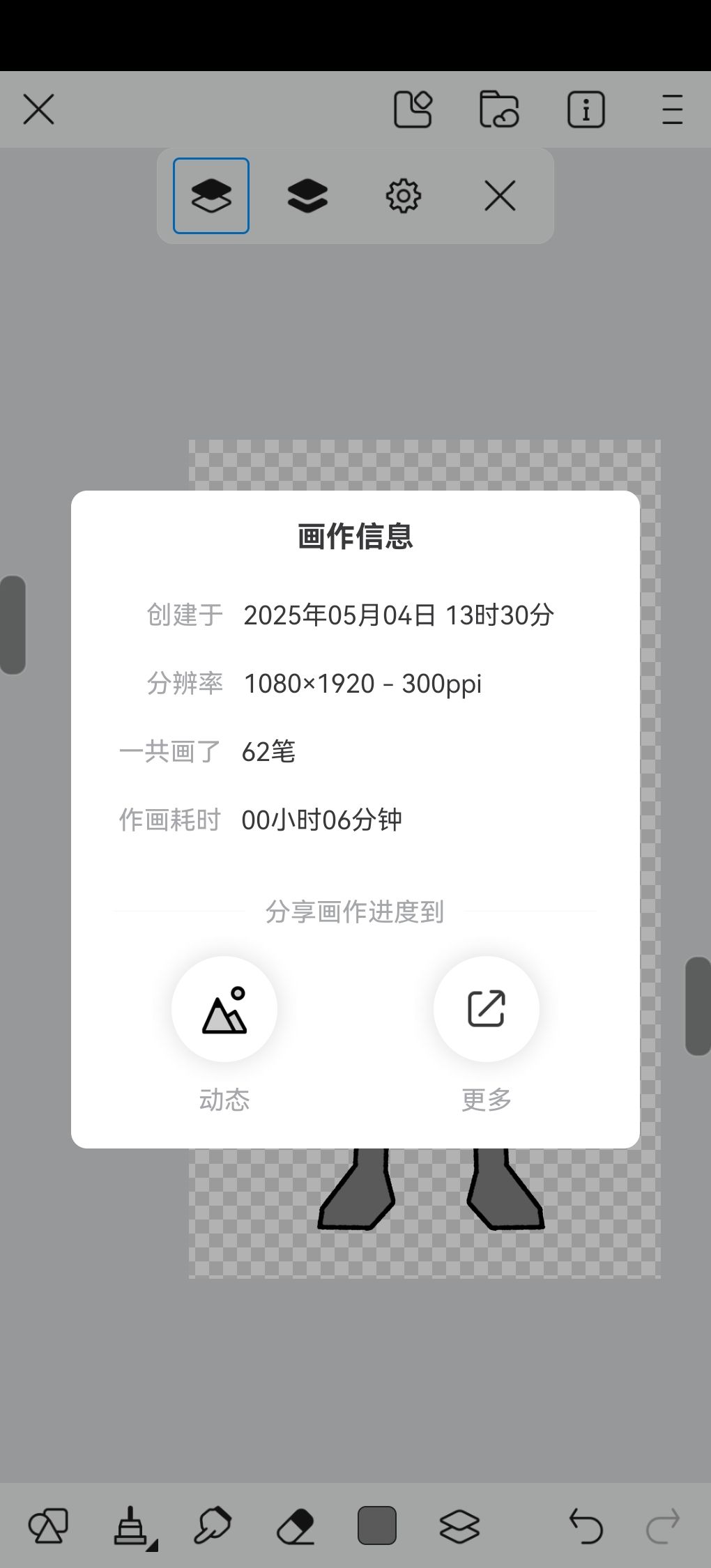Screen dimensions: 711x1568
Task: Switch to the multi-layer stack toggle
Action: [x=307, y=196]
